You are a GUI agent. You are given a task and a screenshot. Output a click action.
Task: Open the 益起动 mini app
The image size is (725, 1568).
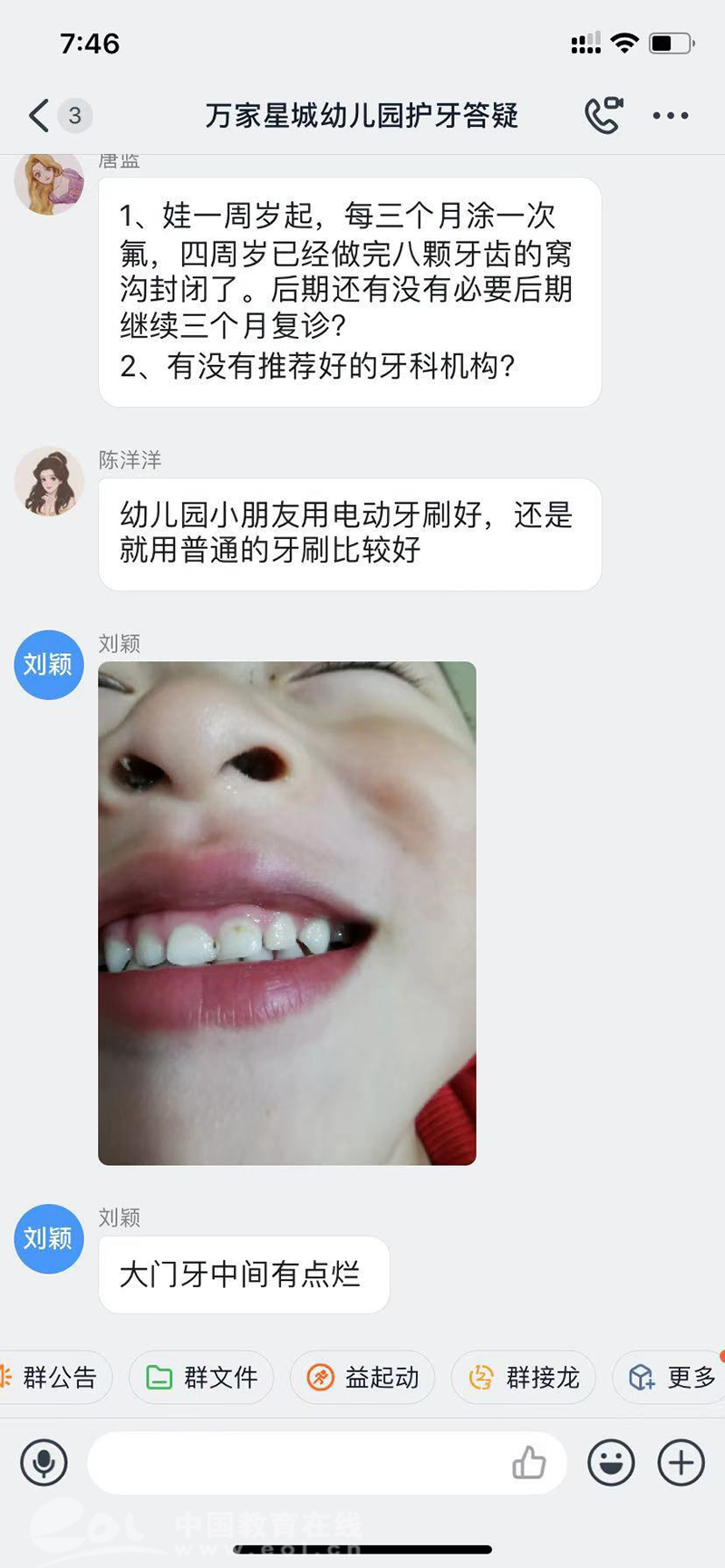[362, 1378]
